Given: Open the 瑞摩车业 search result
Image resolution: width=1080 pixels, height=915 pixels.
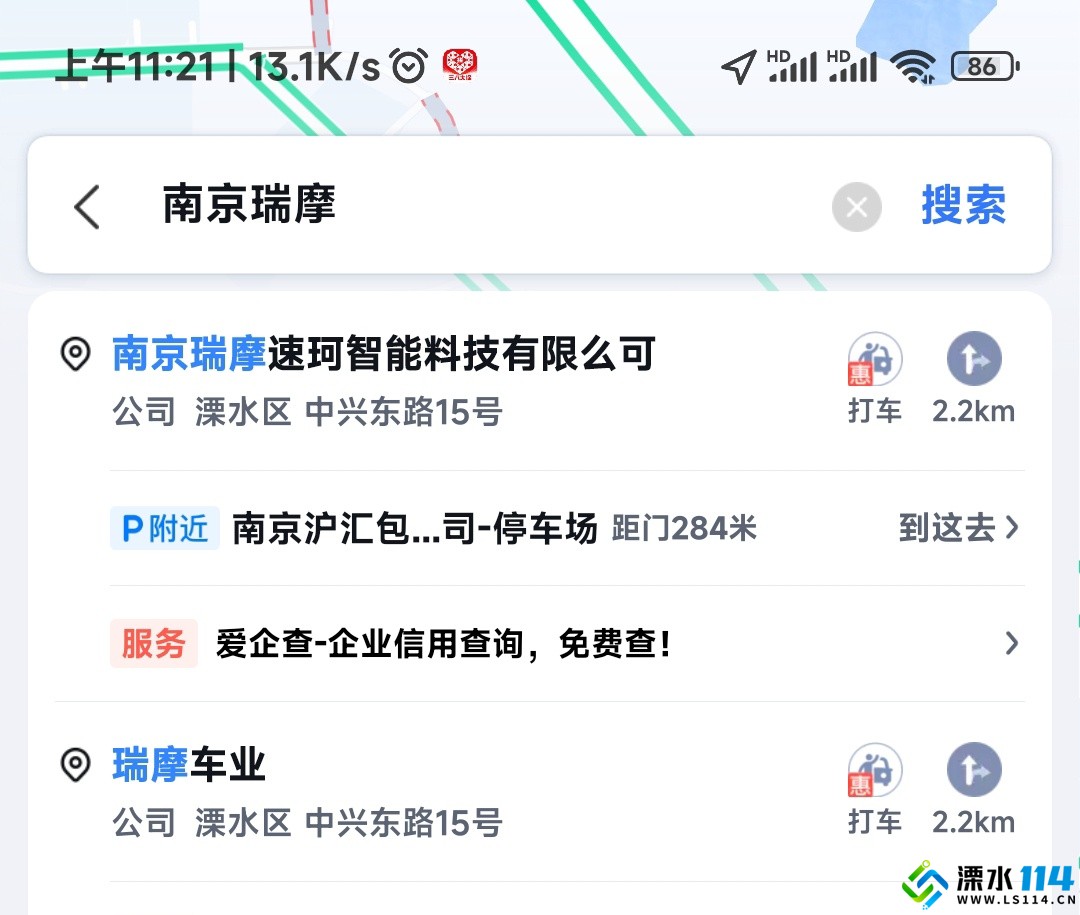Looking at the screenshot, I should [190, 766].
